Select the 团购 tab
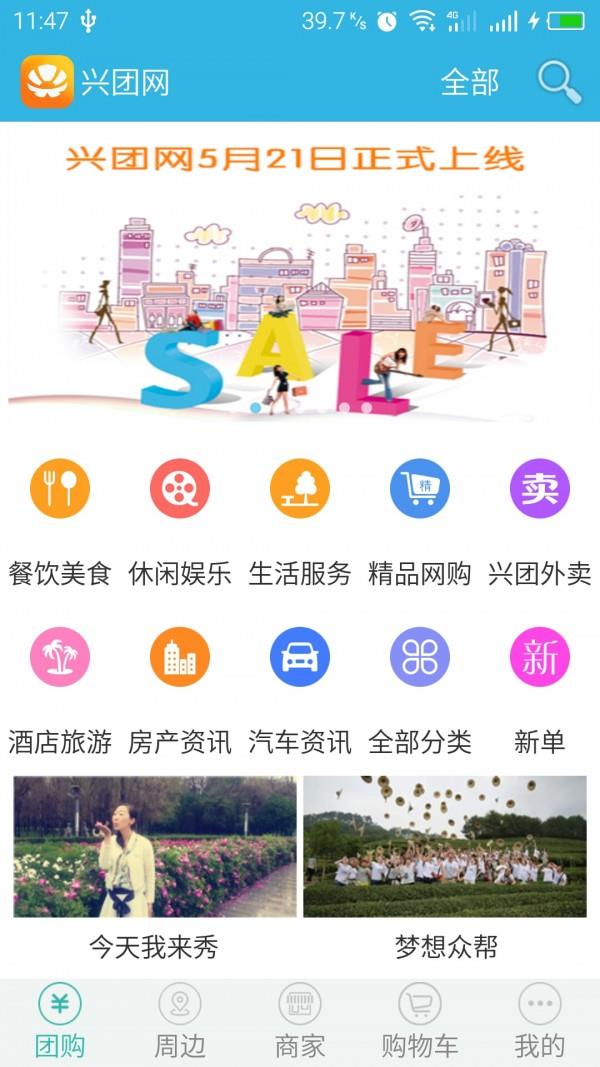Image resolution: width=600 pixels, height=1067 pixels. (x=60, y=1022)
